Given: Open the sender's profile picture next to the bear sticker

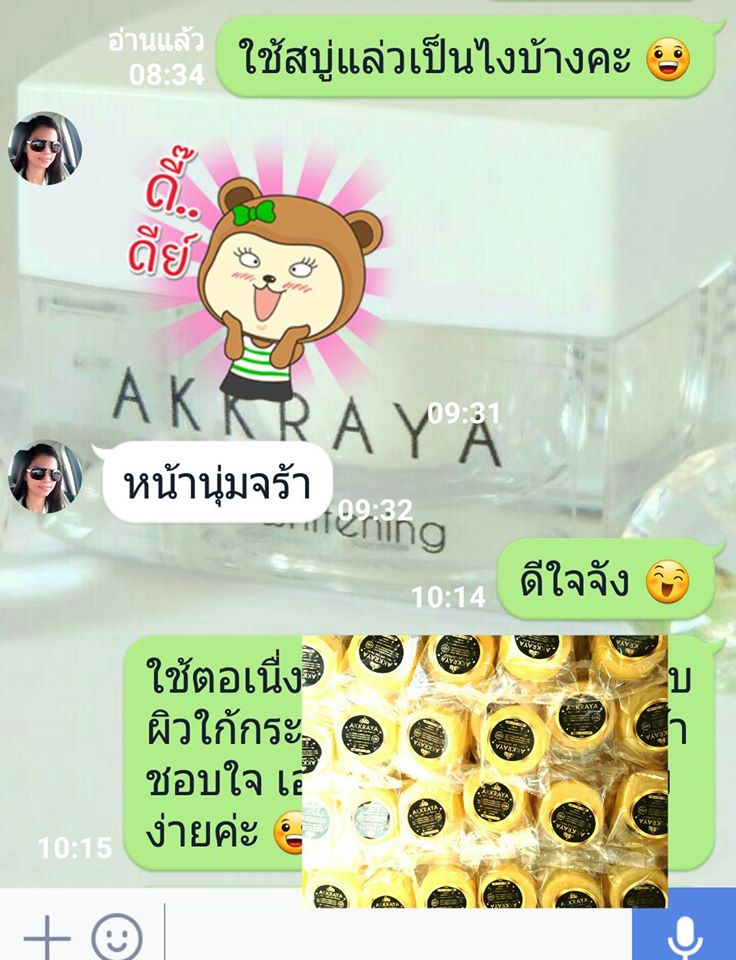Looking at the screenshot, I should (x=44, y=148).
